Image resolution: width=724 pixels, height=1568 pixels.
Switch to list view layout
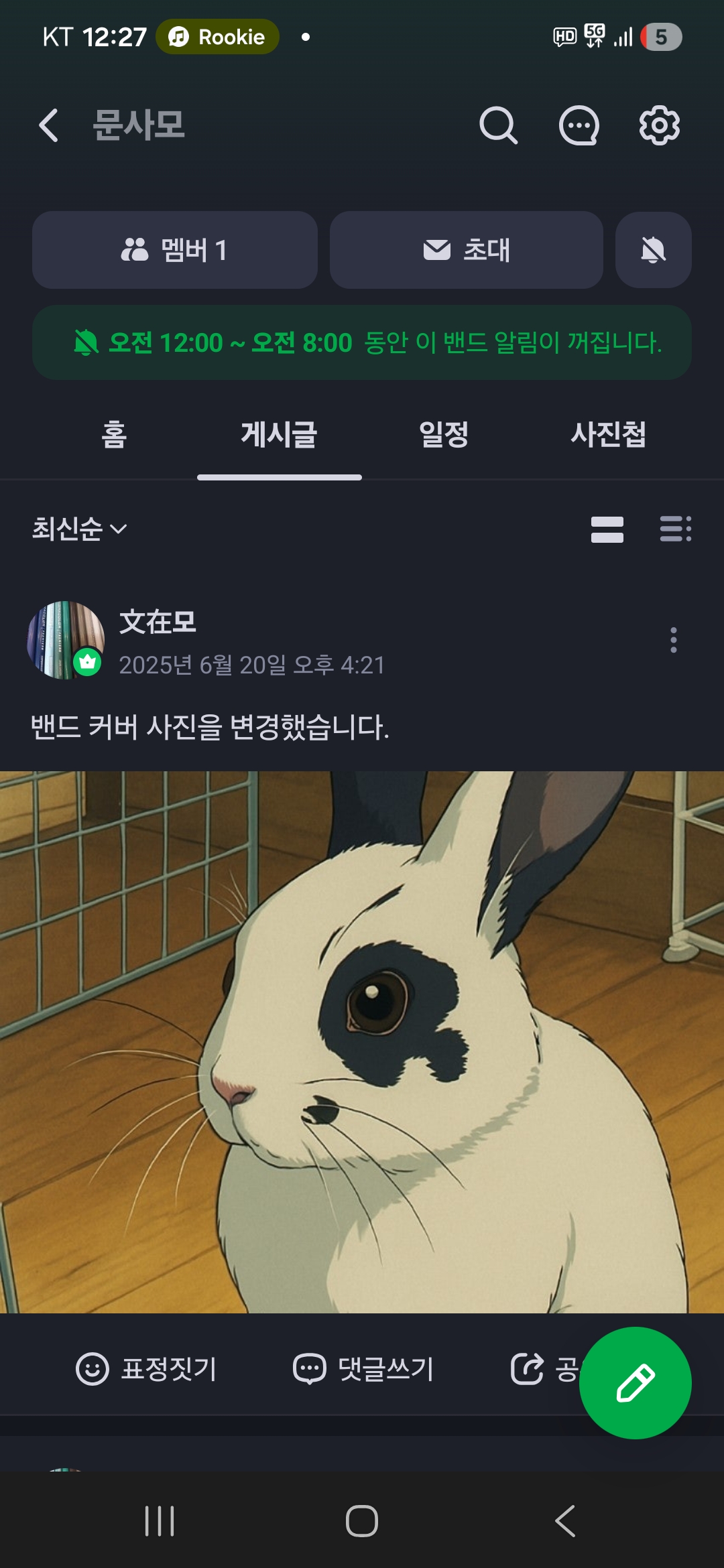coord(675,529)
